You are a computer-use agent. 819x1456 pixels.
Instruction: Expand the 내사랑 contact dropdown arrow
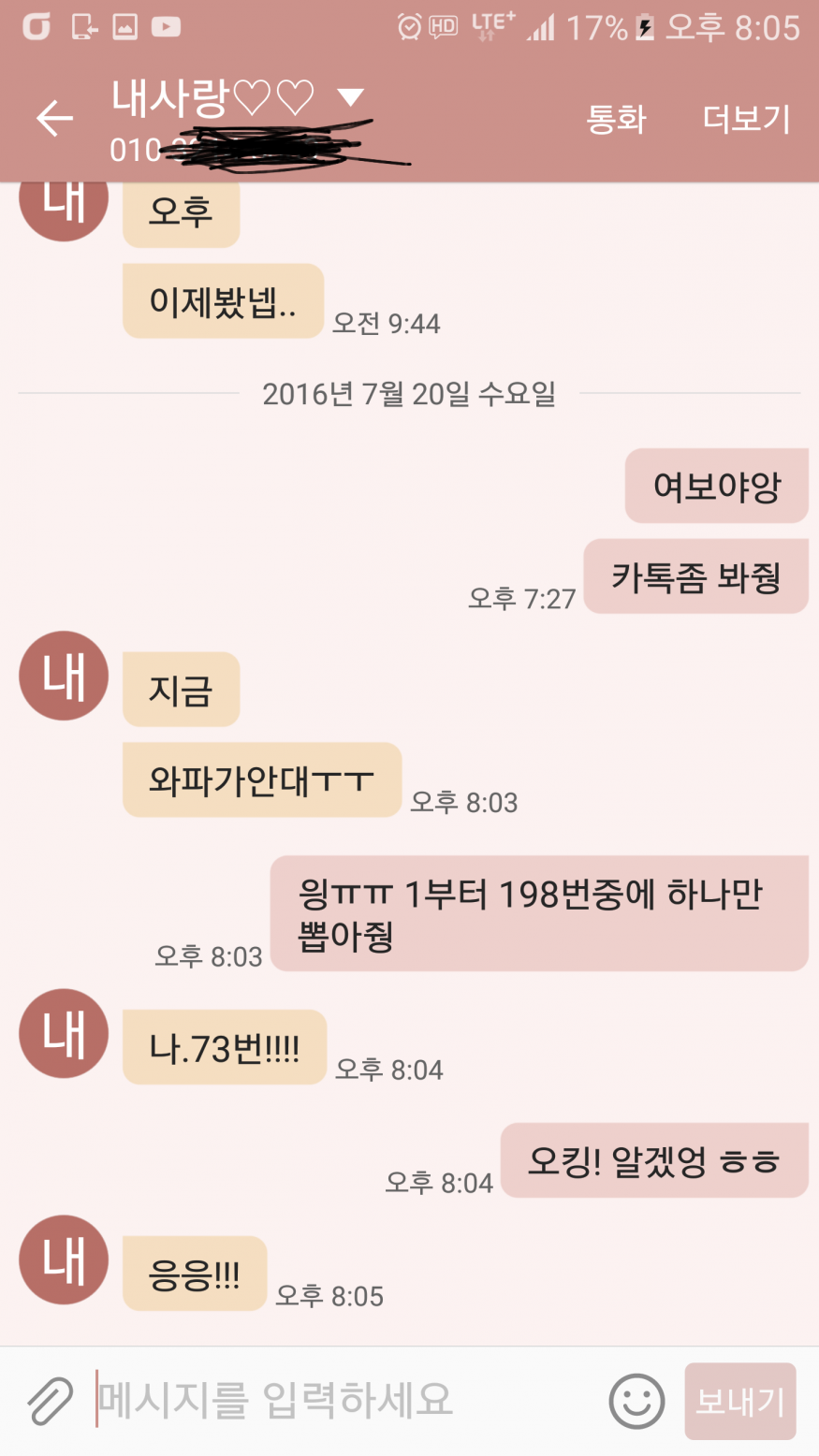(351, 97)
